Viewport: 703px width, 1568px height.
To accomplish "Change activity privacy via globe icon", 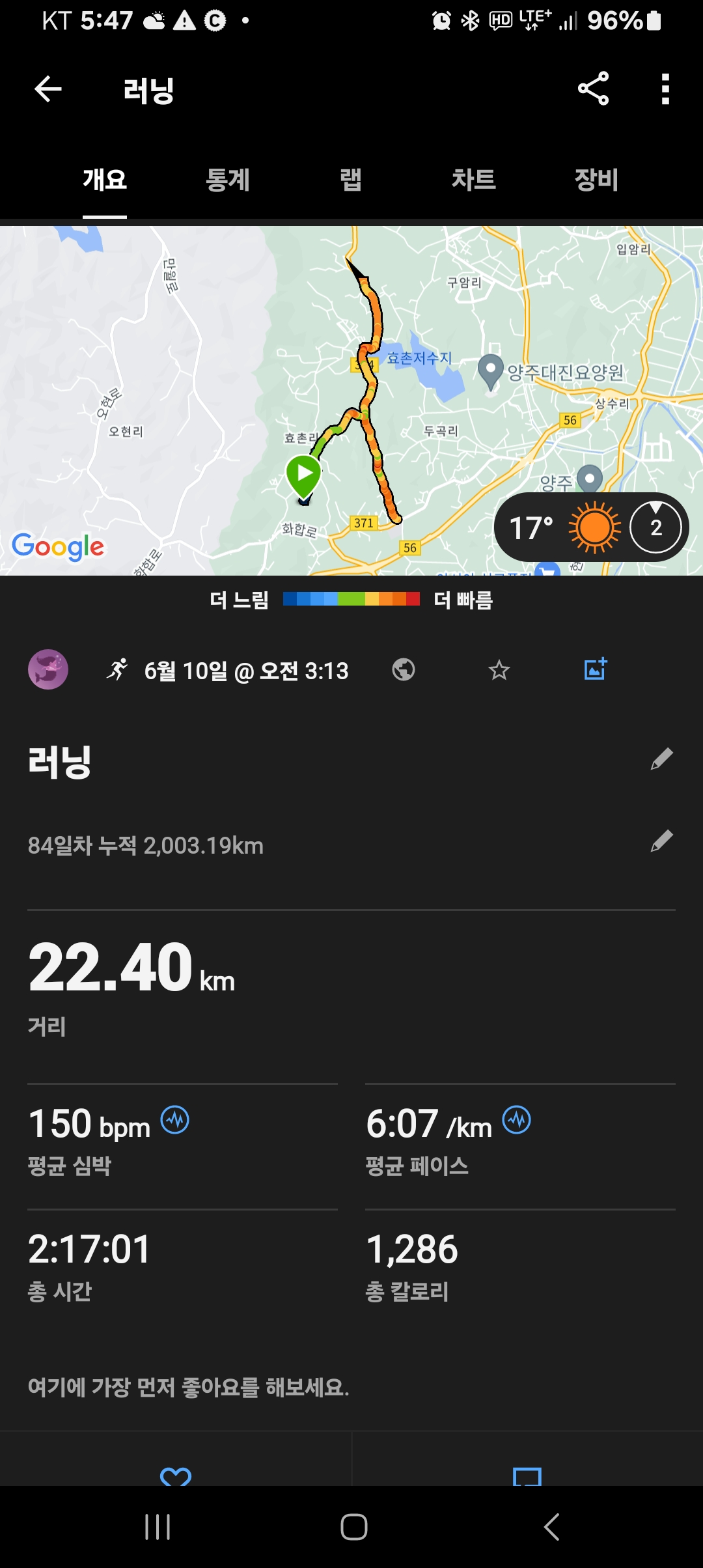I will pyautogui.click(x=404, y=669).
